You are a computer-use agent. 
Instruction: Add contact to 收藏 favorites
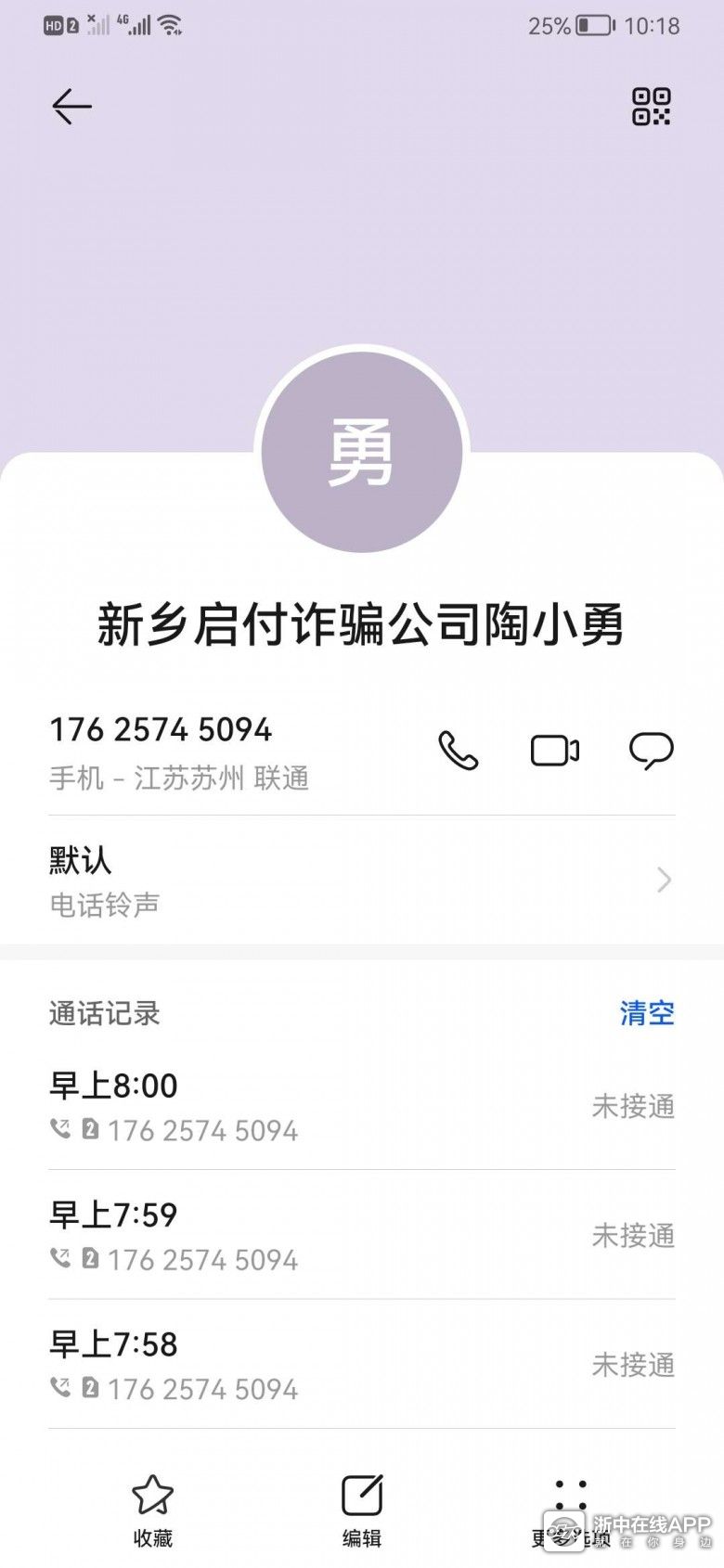(x=153, y=1509)
